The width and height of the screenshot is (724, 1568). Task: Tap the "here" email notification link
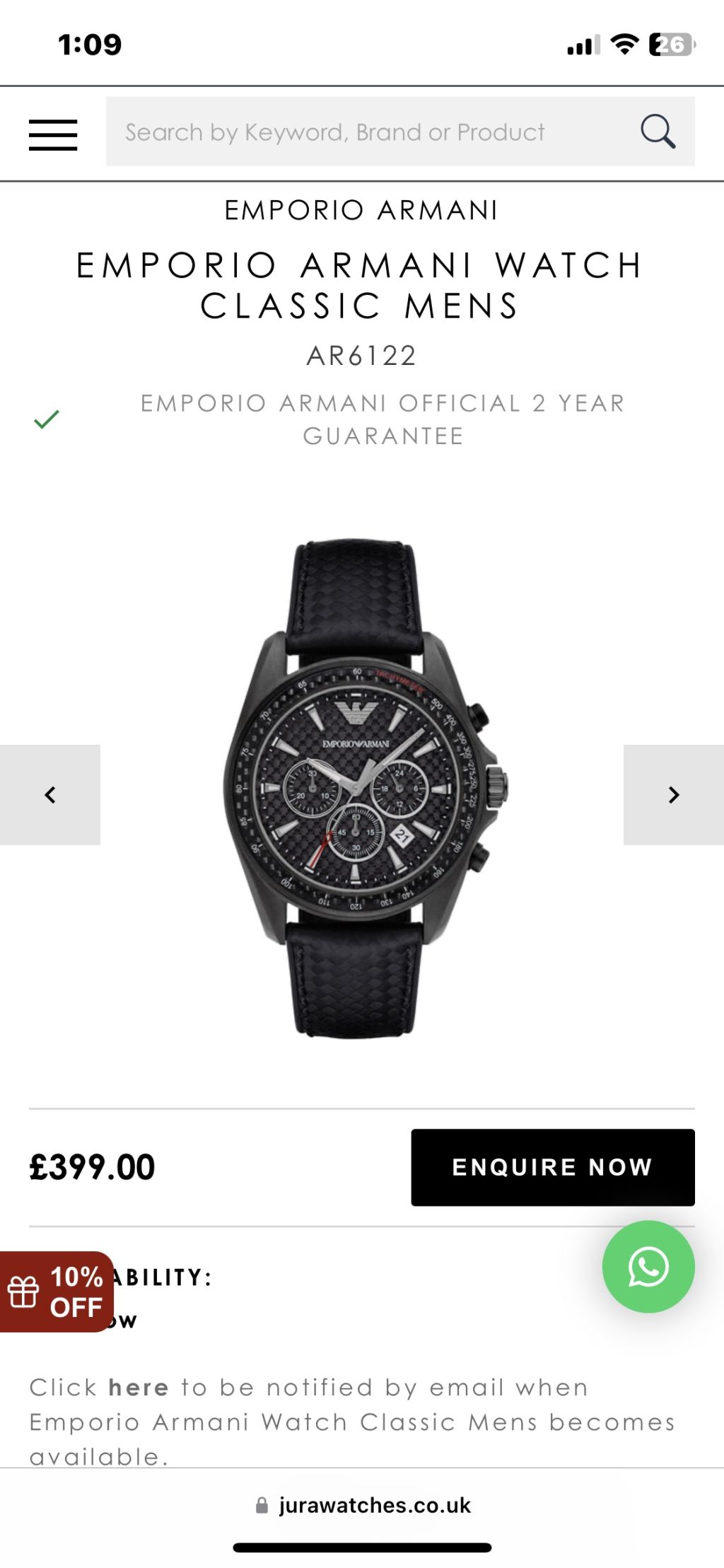(139, 1388)
